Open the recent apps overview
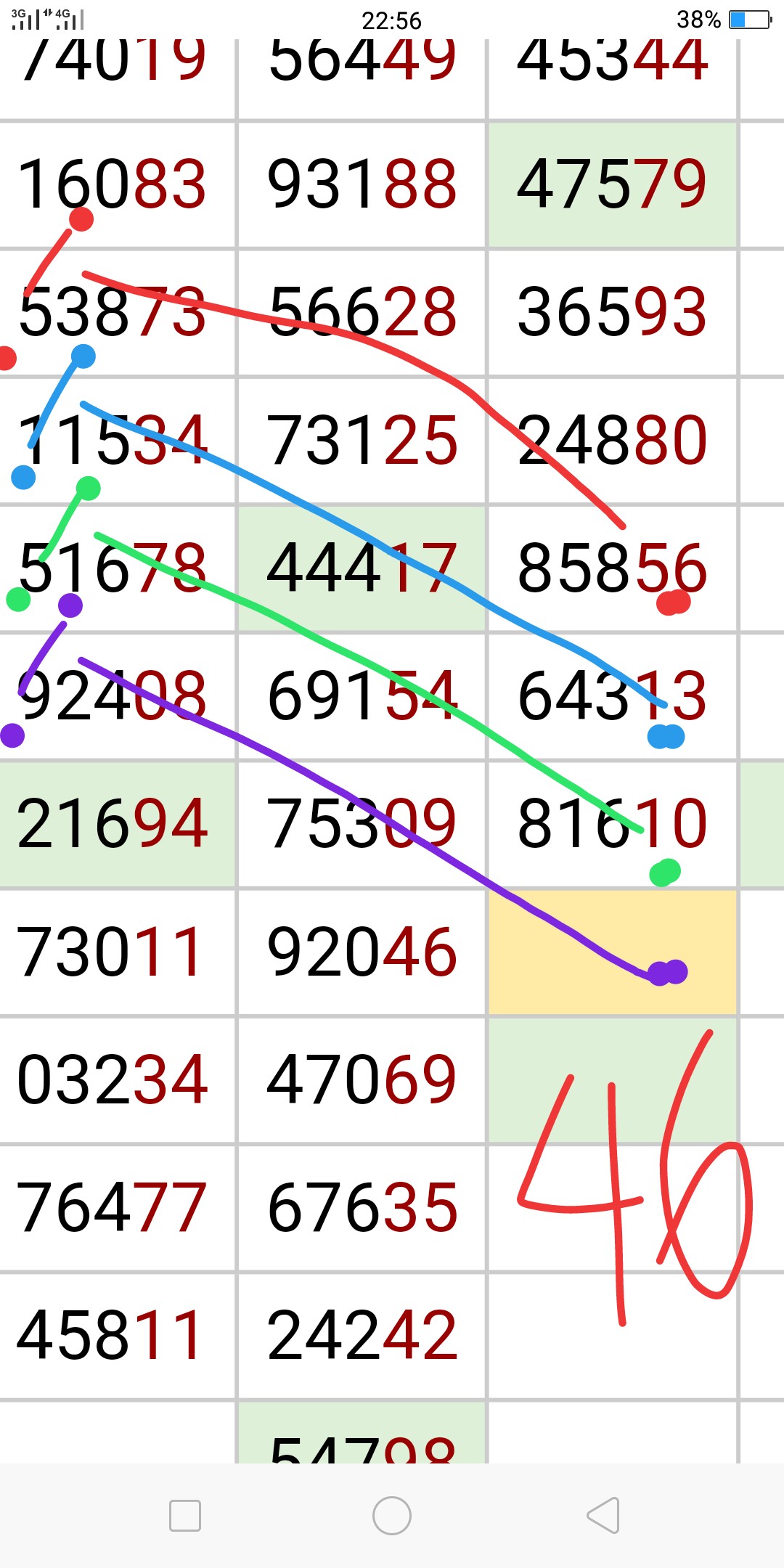This screenshot has height=1568, width=784. pyautogui.click(x=184, y=1516)
